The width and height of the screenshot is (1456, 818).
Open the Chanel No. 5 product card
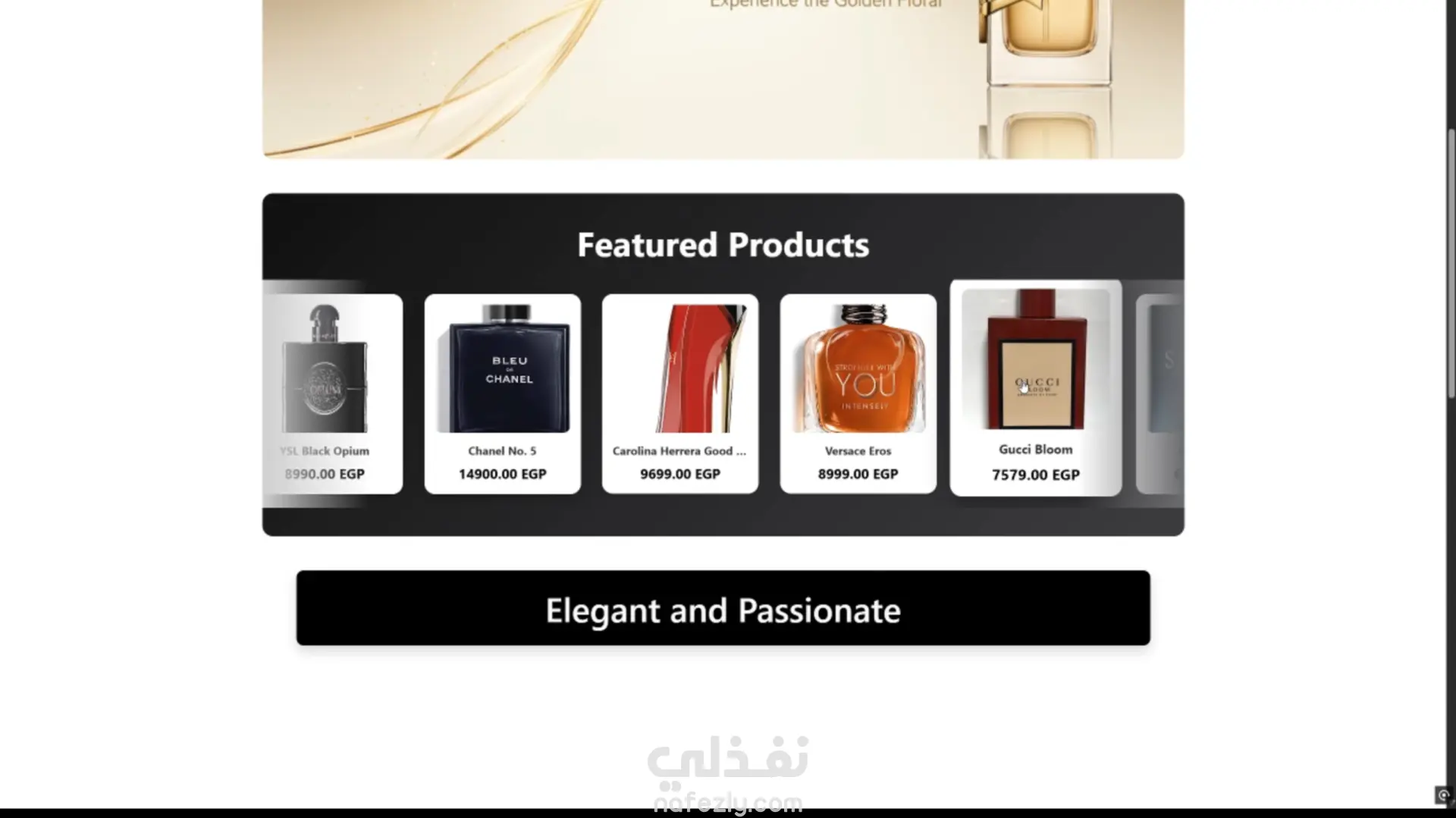pyautogui.click(x=502, y=393)
